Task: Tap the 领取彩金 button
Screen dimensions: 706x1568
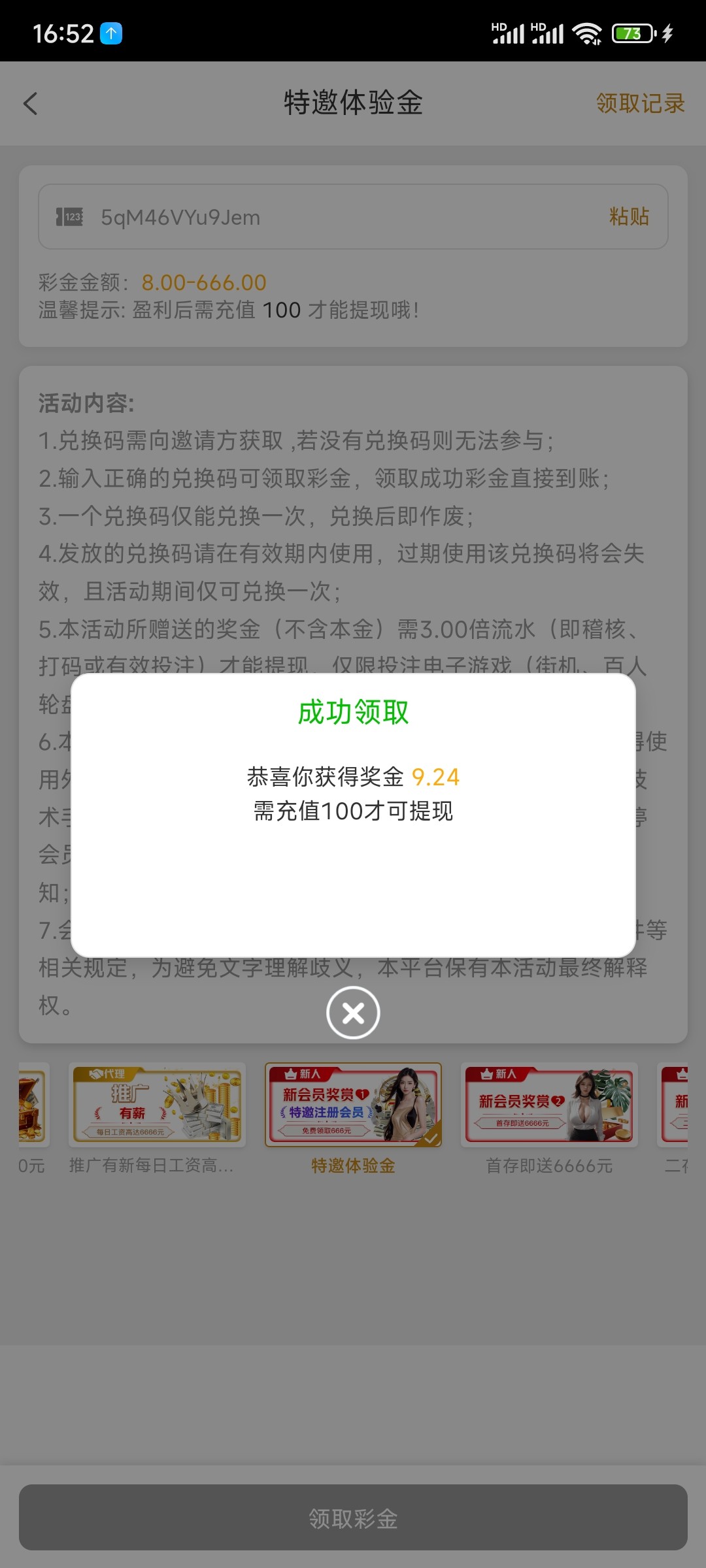Action: click(353, 1518)
